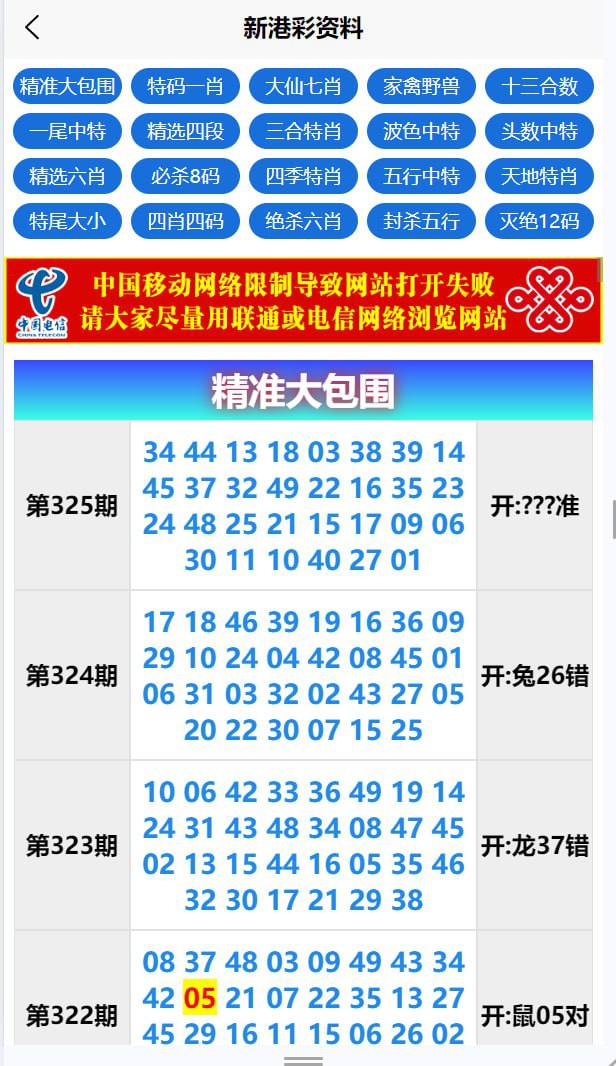Screen dimensions: 616x1066
Task: Open the 一尾中特 chip
Action: coord(67,131)
